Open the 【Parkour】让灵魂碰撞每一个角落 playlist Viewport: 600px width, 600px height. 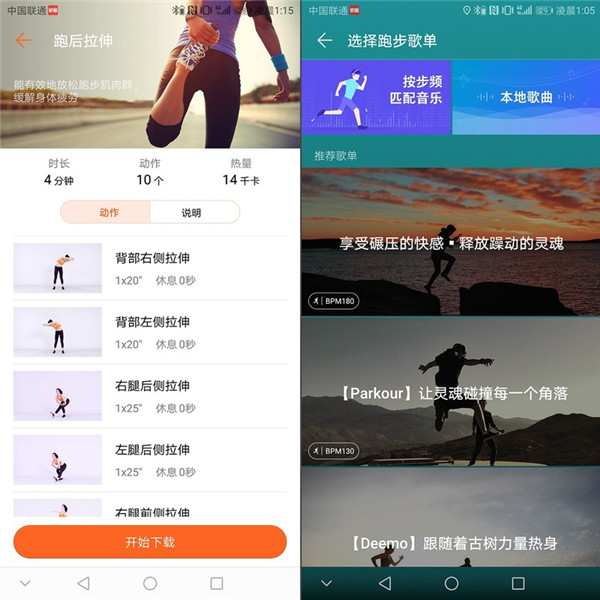click(450, 393)
